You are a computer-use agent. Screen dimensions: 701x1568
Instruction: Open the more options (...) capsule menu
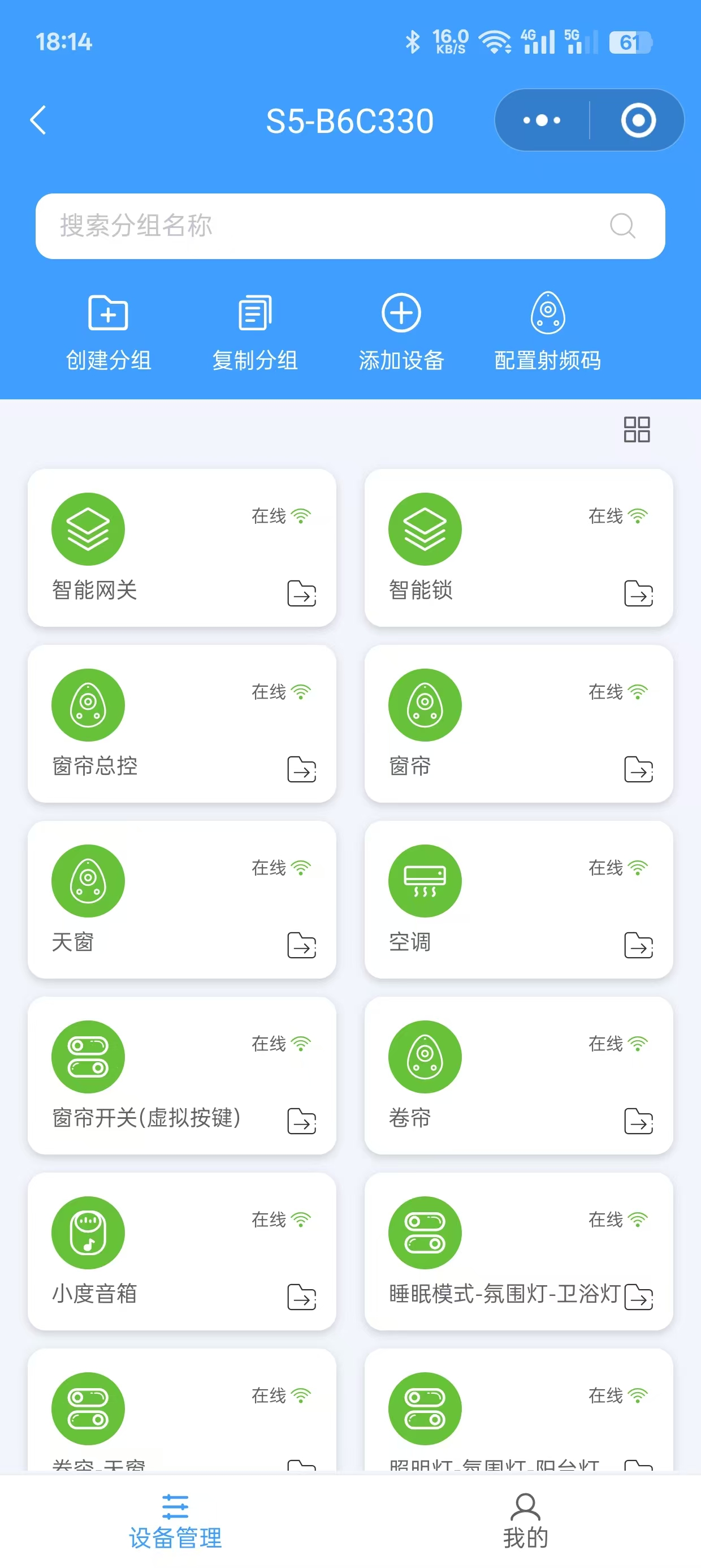tap(539, 120)
